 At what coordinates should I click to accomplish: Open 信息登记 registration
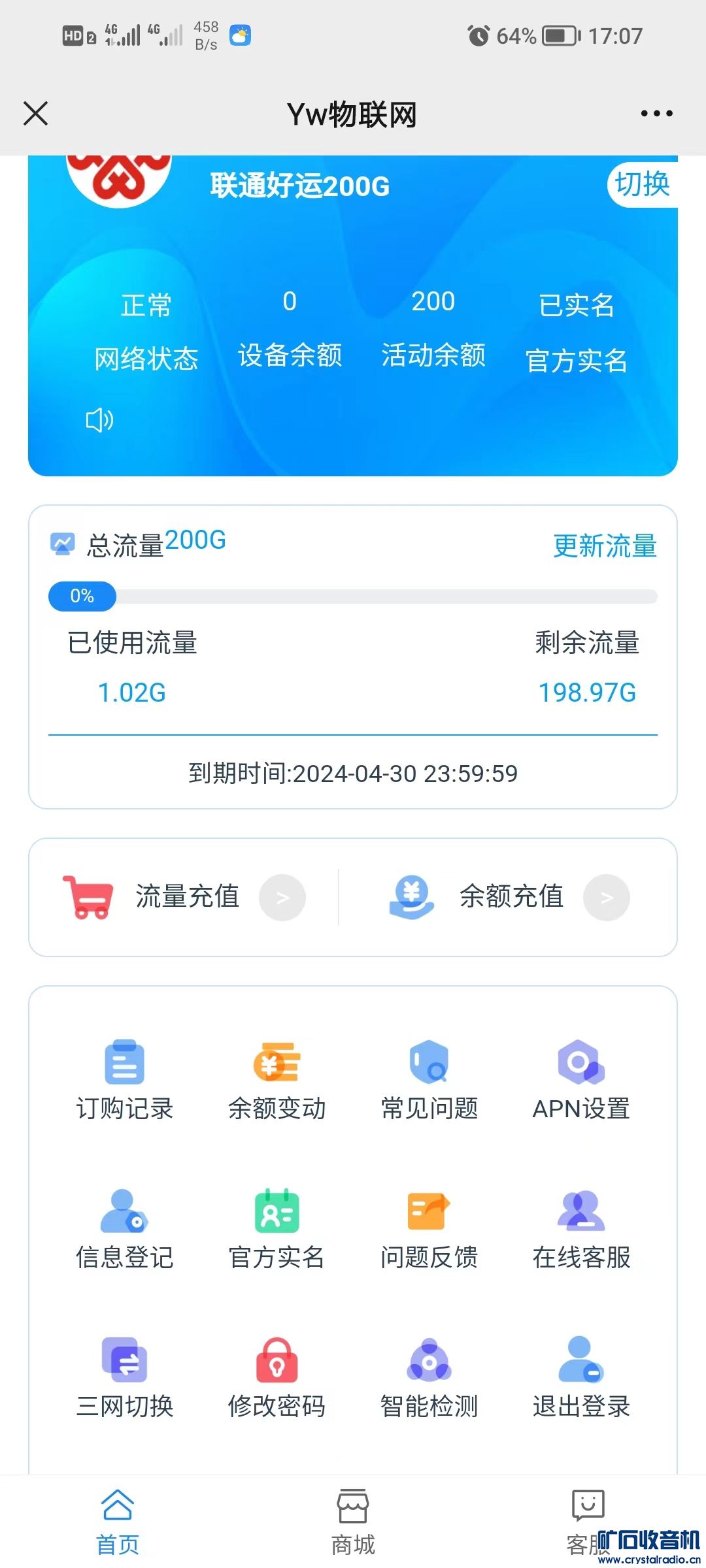(x=124, y=1230)
